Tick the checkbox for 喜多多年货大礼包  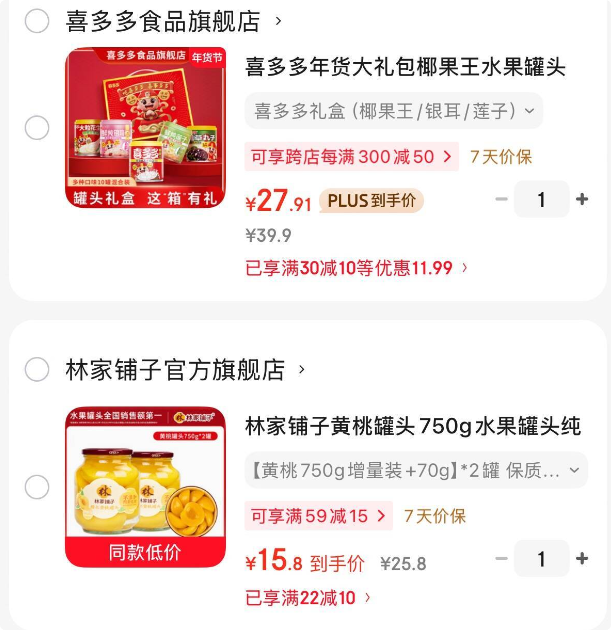tap(37, 128)
